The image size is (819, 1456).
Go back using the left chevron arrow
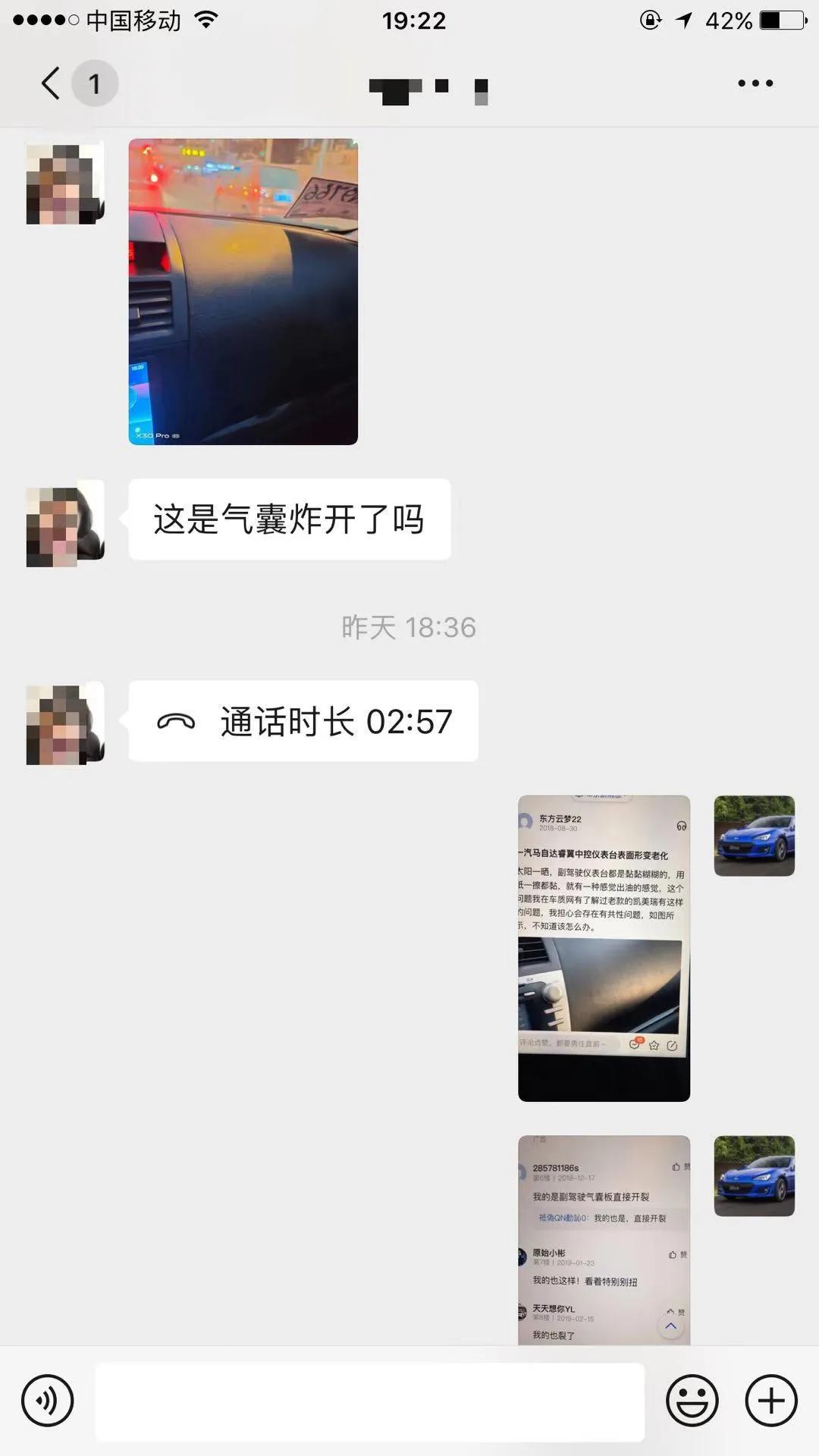point(50,83)
